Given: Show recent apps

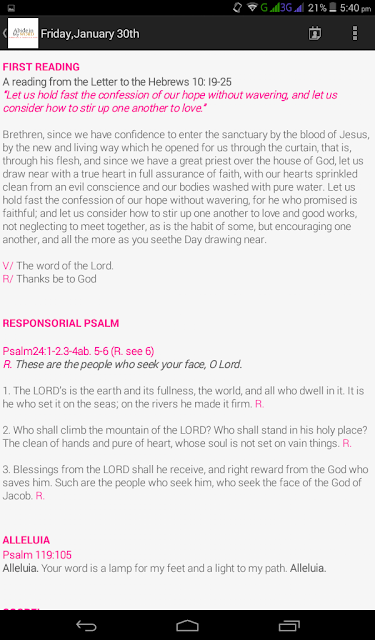Looking at the screenshot, I should [x=289, y=625].
